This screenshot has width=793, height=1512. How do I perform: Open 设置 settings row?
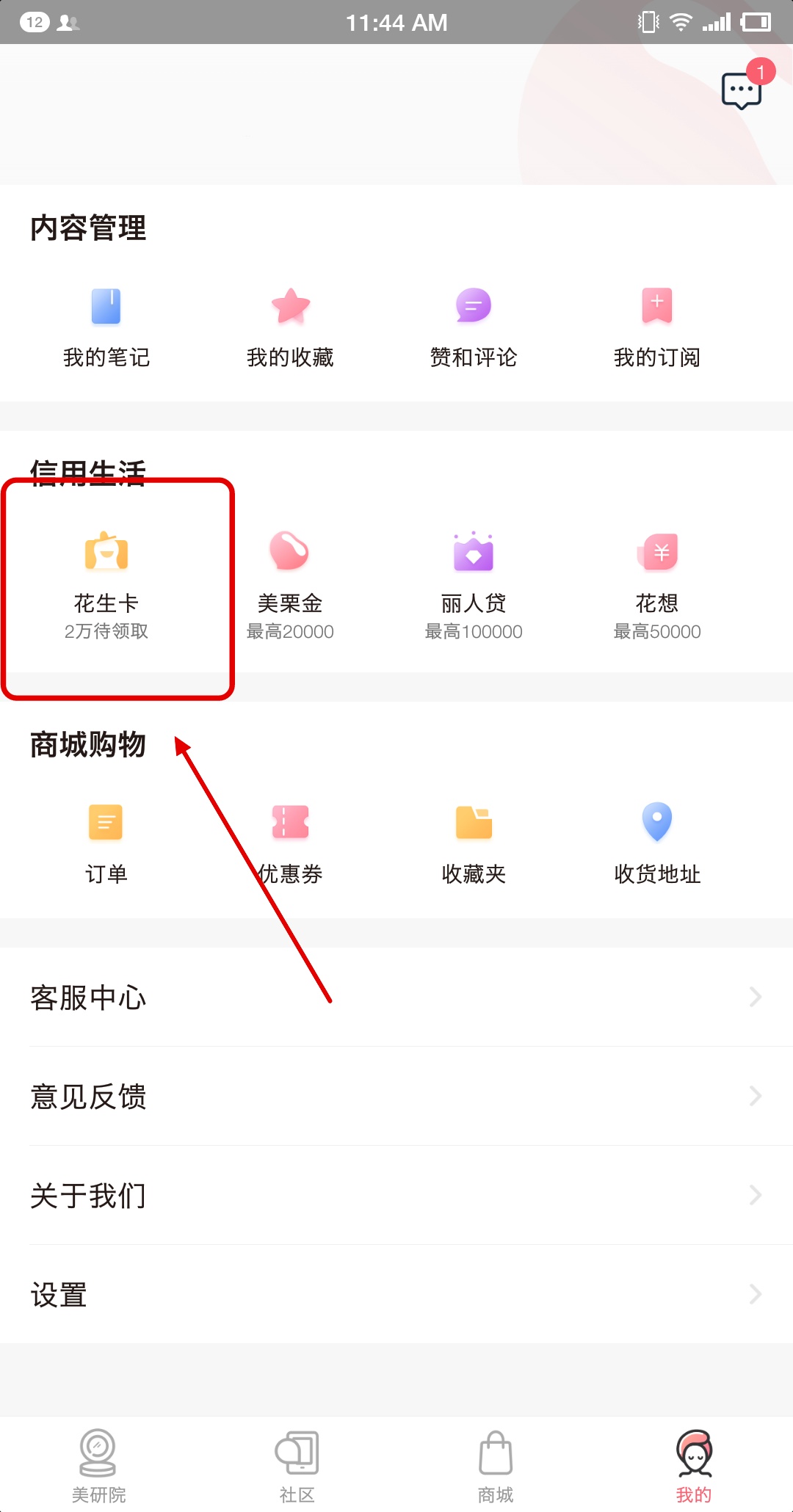click(x=396, y=1295)
